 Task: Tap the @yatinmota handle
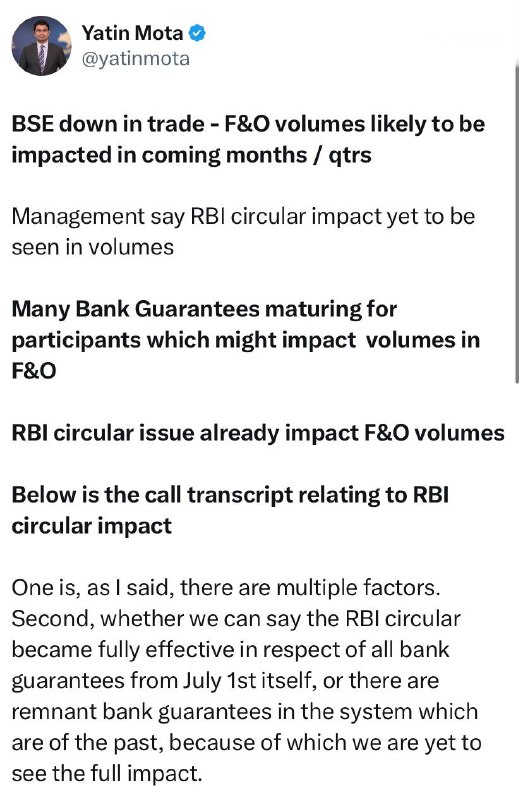[x=136, y=59]
